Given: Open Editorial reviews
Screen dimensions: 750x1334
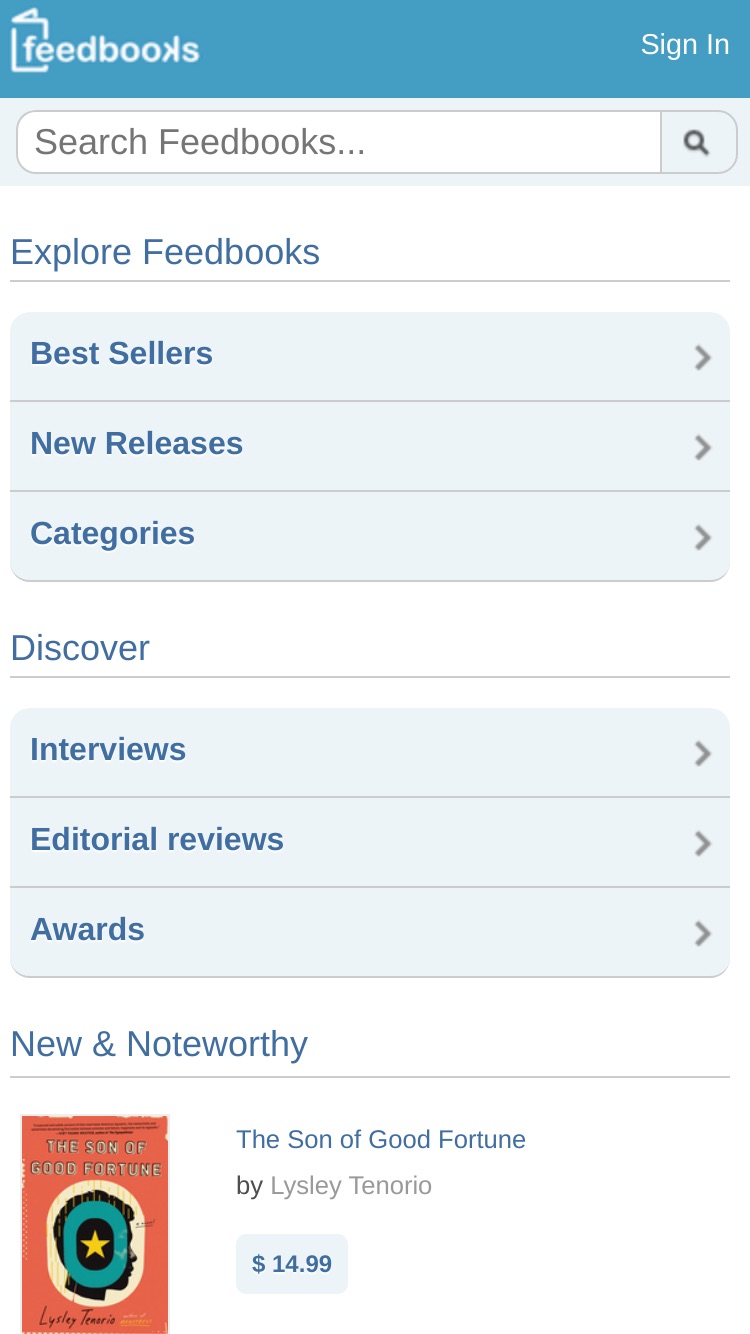Looking at the screenshot, I should coord(370,842).
